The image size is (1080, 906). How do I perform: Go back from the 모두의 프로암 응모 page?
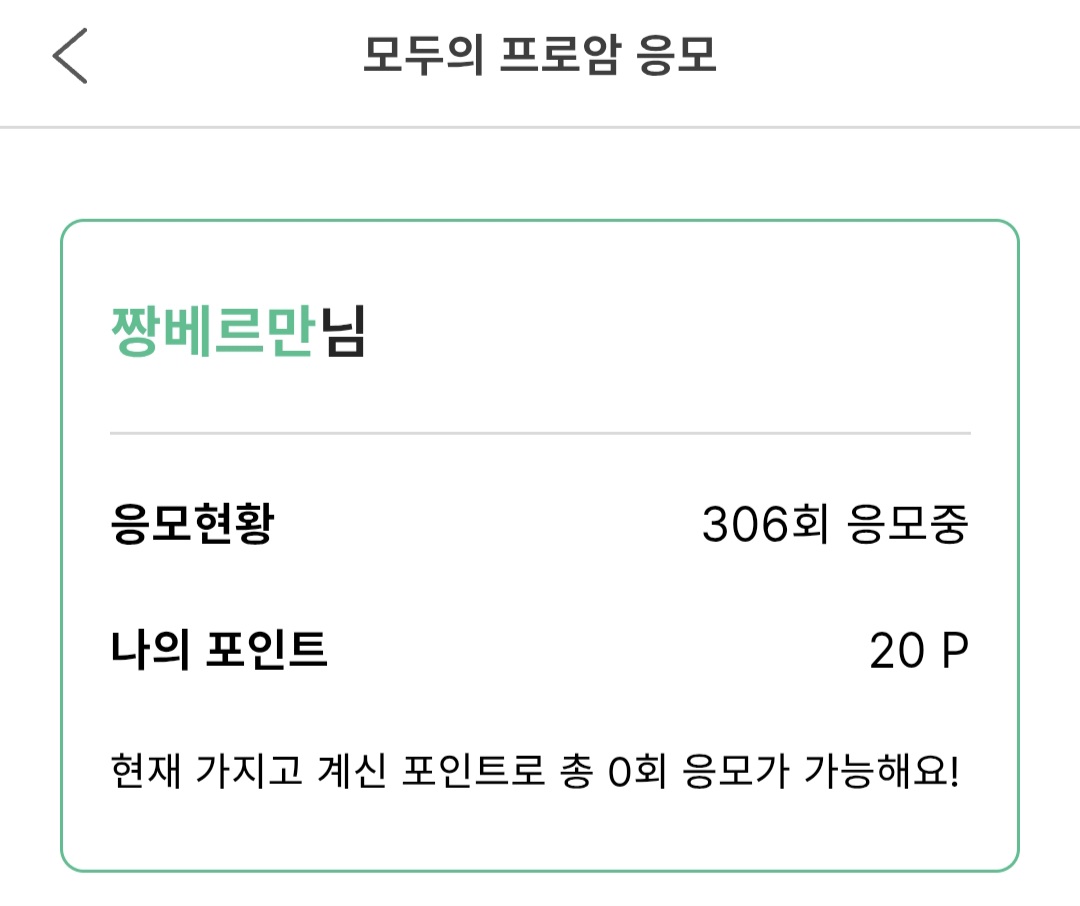pos(70,56)
